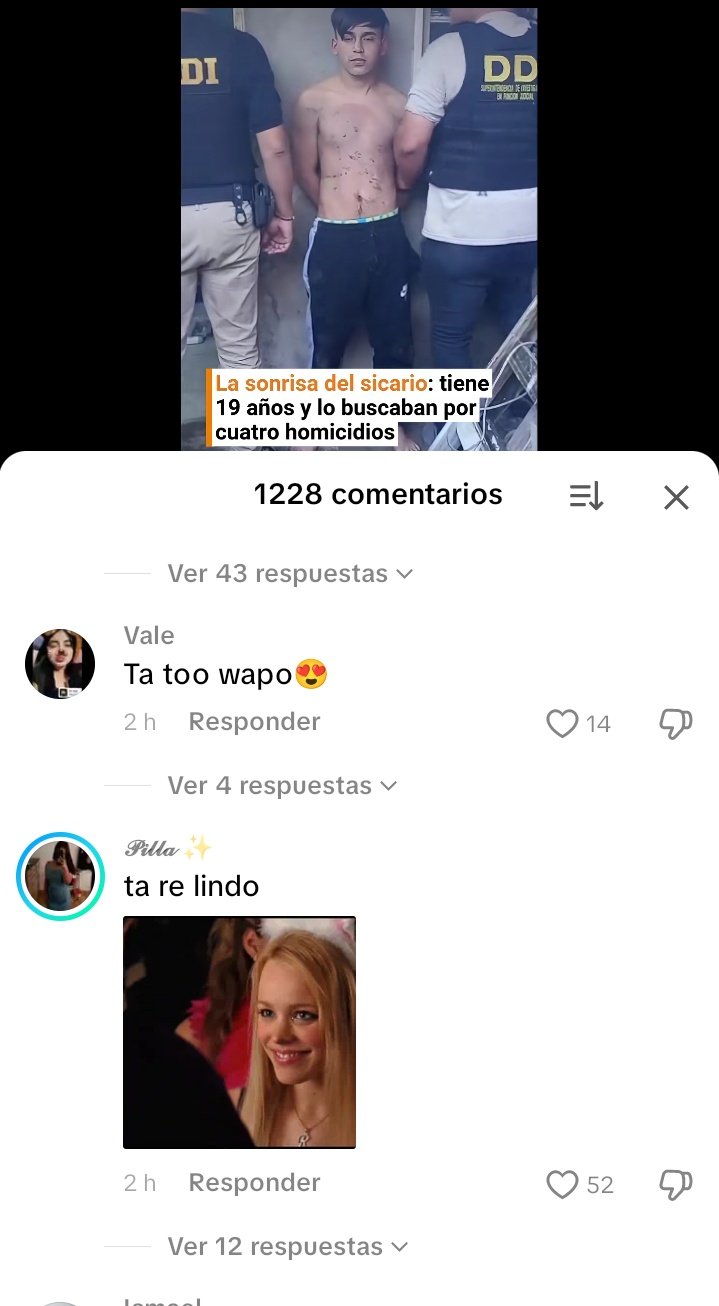719x1306 pixels.
Task: Open the image in Pilla's comment
Action: (x=239, y=1032)
